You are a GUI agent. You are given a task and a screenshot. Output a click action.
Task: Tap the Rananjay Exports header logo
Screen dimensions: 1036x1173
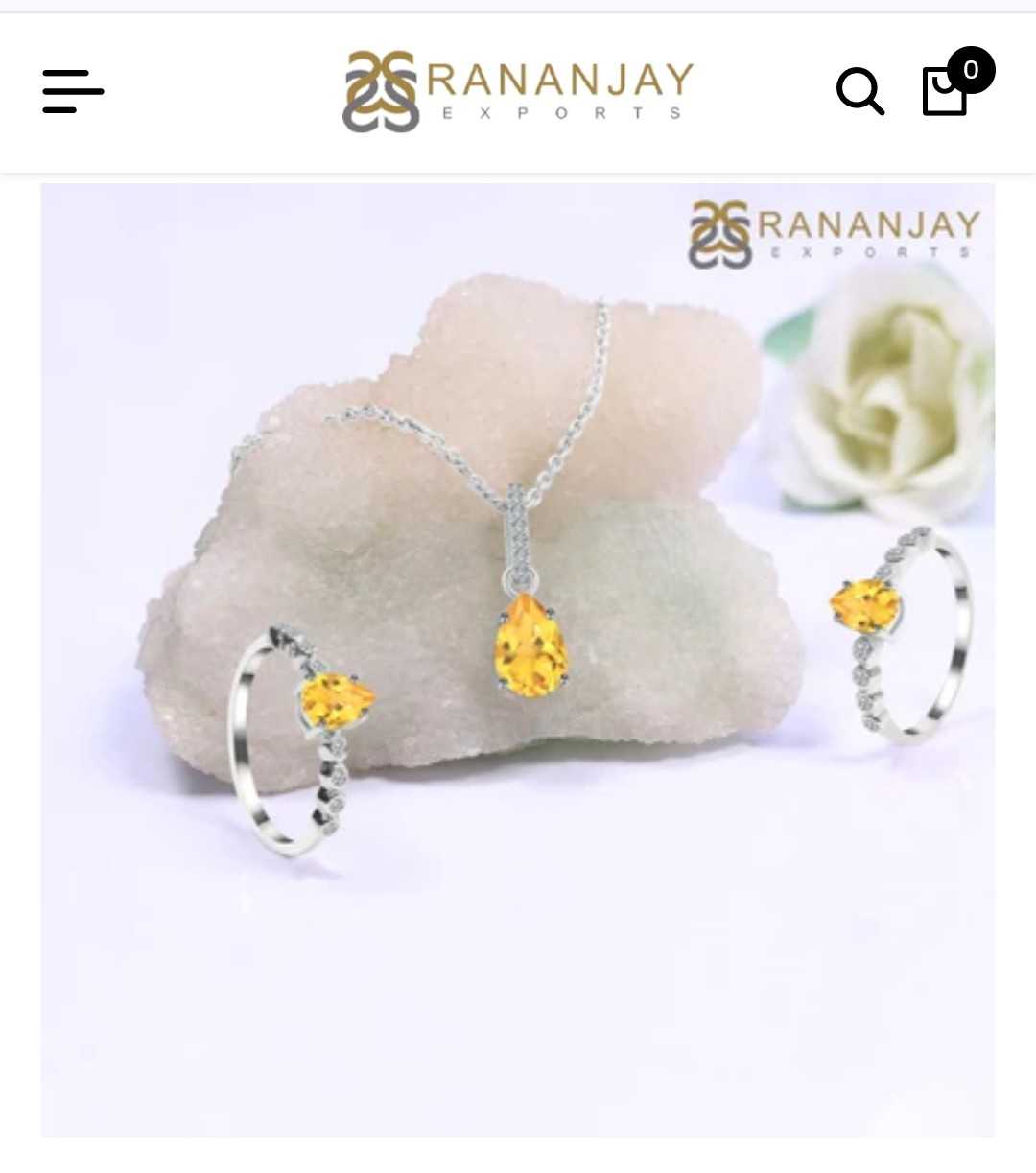(x=518, y=91)
